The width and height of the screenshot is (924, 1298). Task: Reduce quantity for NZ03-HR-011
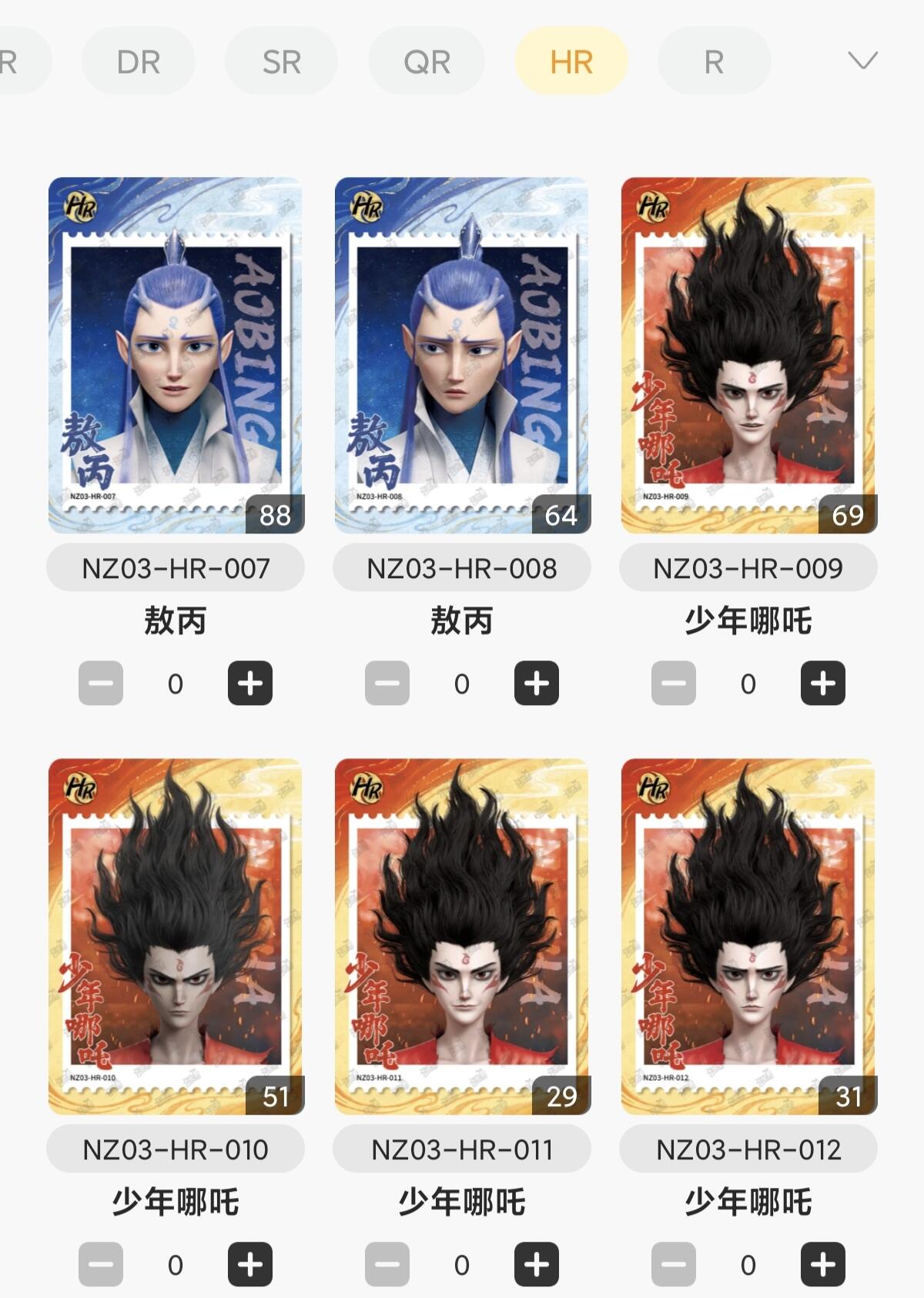387,1264
